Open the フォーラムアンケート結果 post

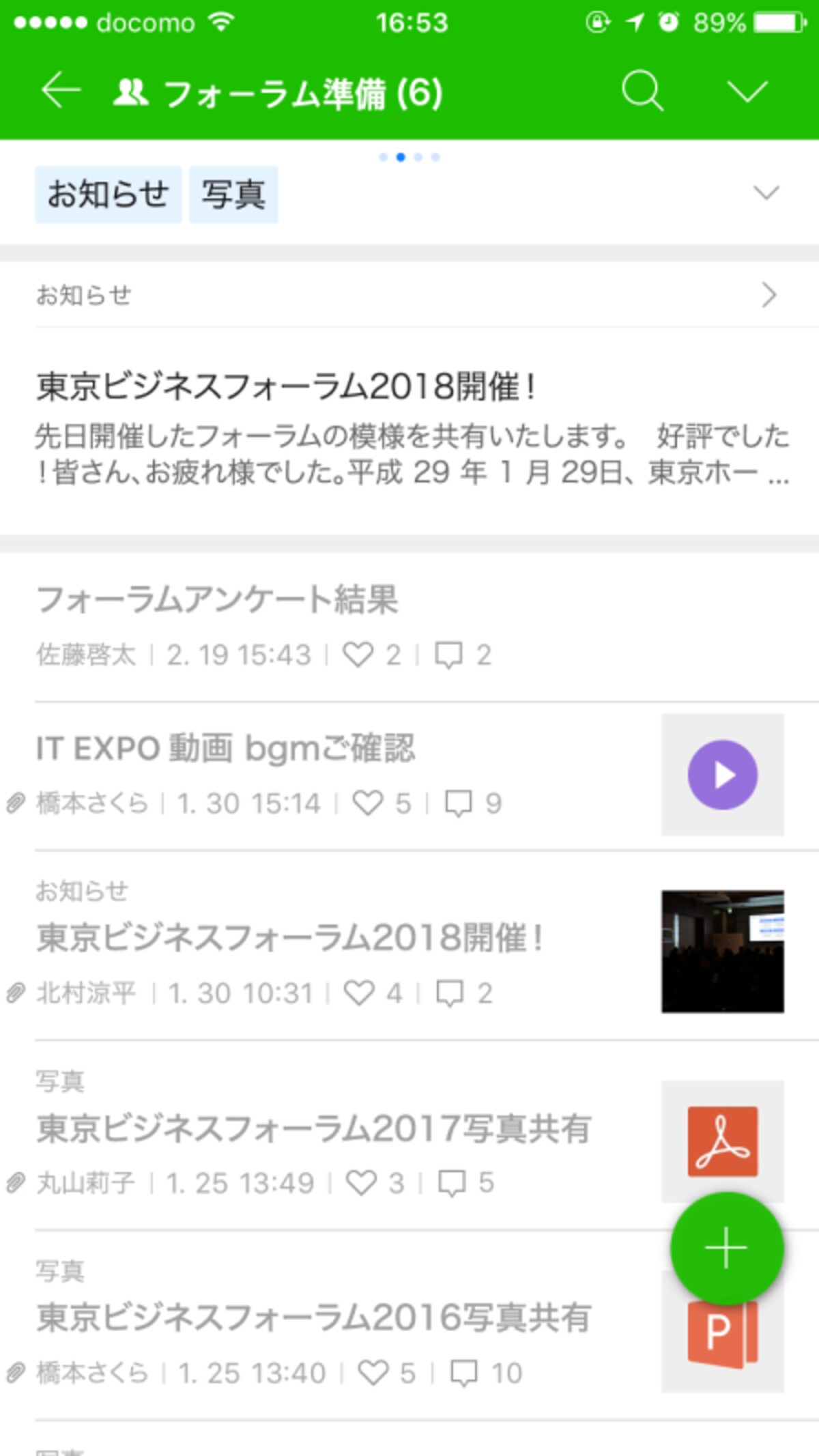tap(409, 627)
